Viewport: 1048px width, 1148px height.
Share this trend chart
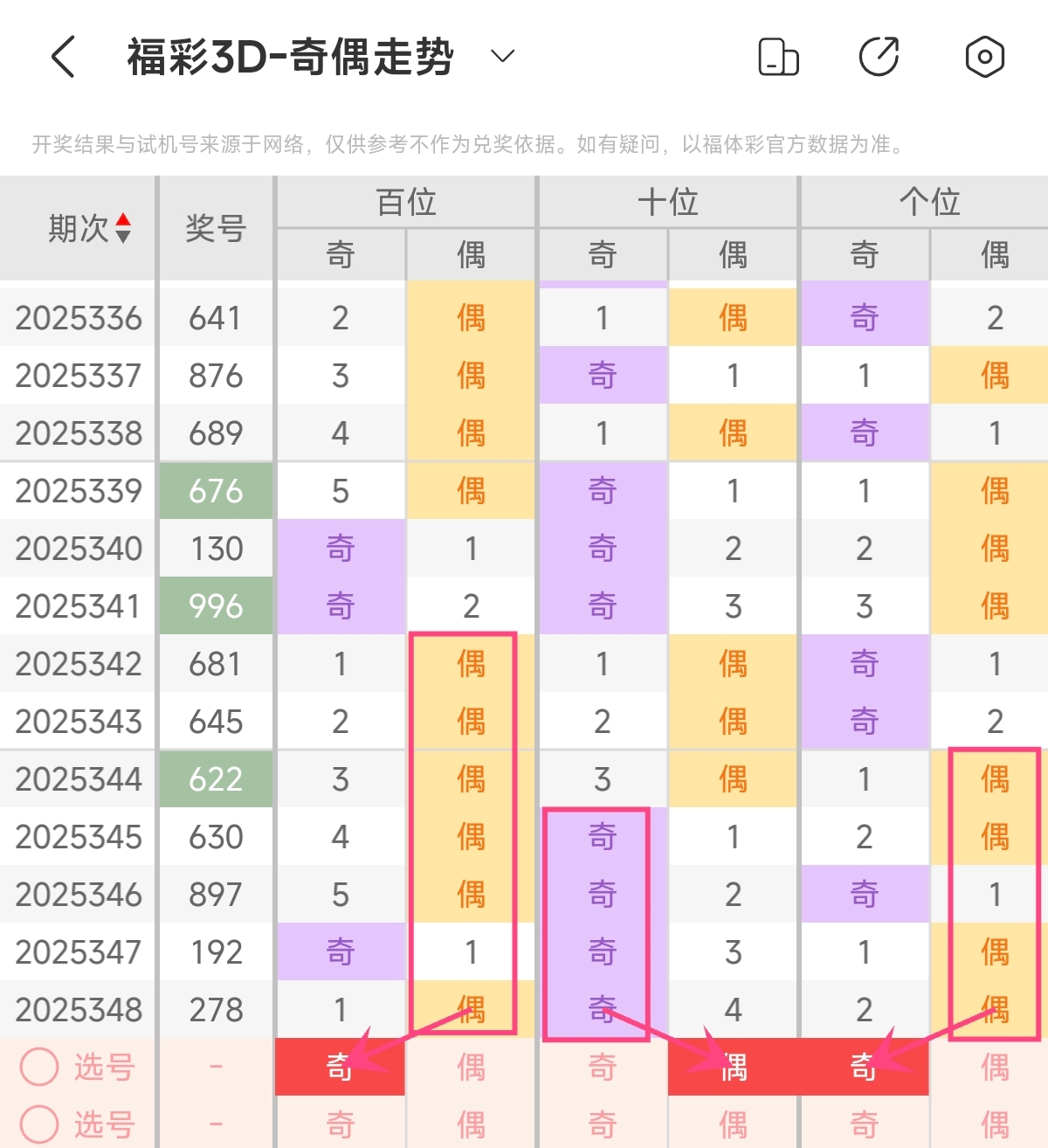tap(879, 58)
